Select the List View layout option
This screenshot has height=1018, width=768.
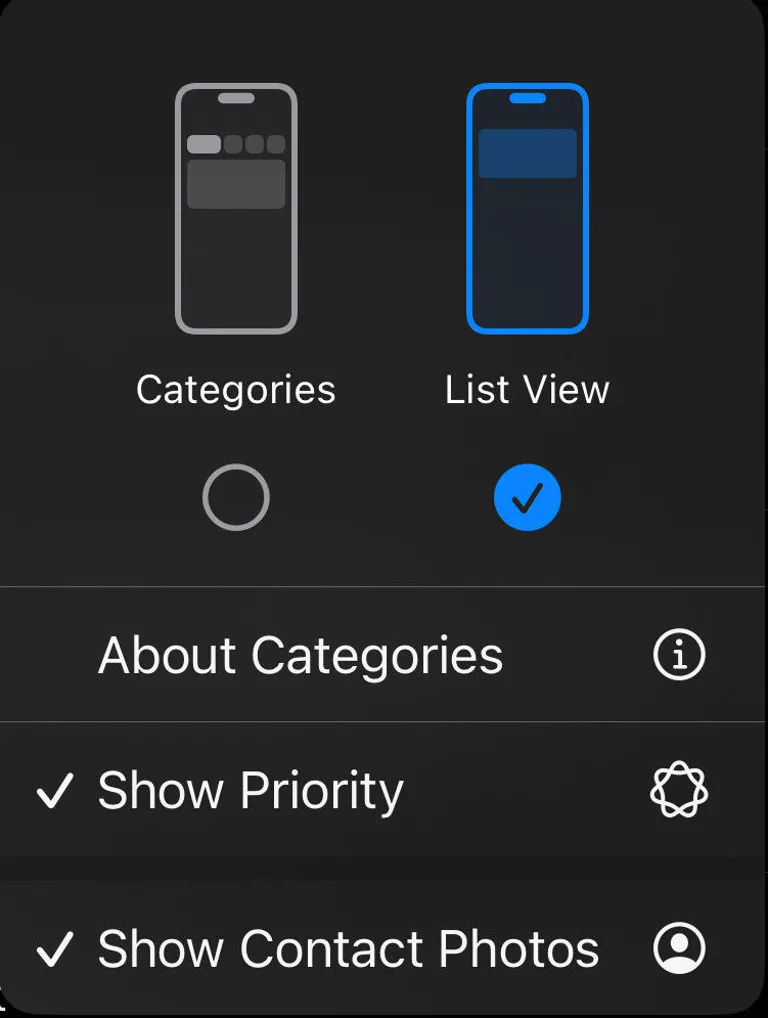click(x=527, y=497)
